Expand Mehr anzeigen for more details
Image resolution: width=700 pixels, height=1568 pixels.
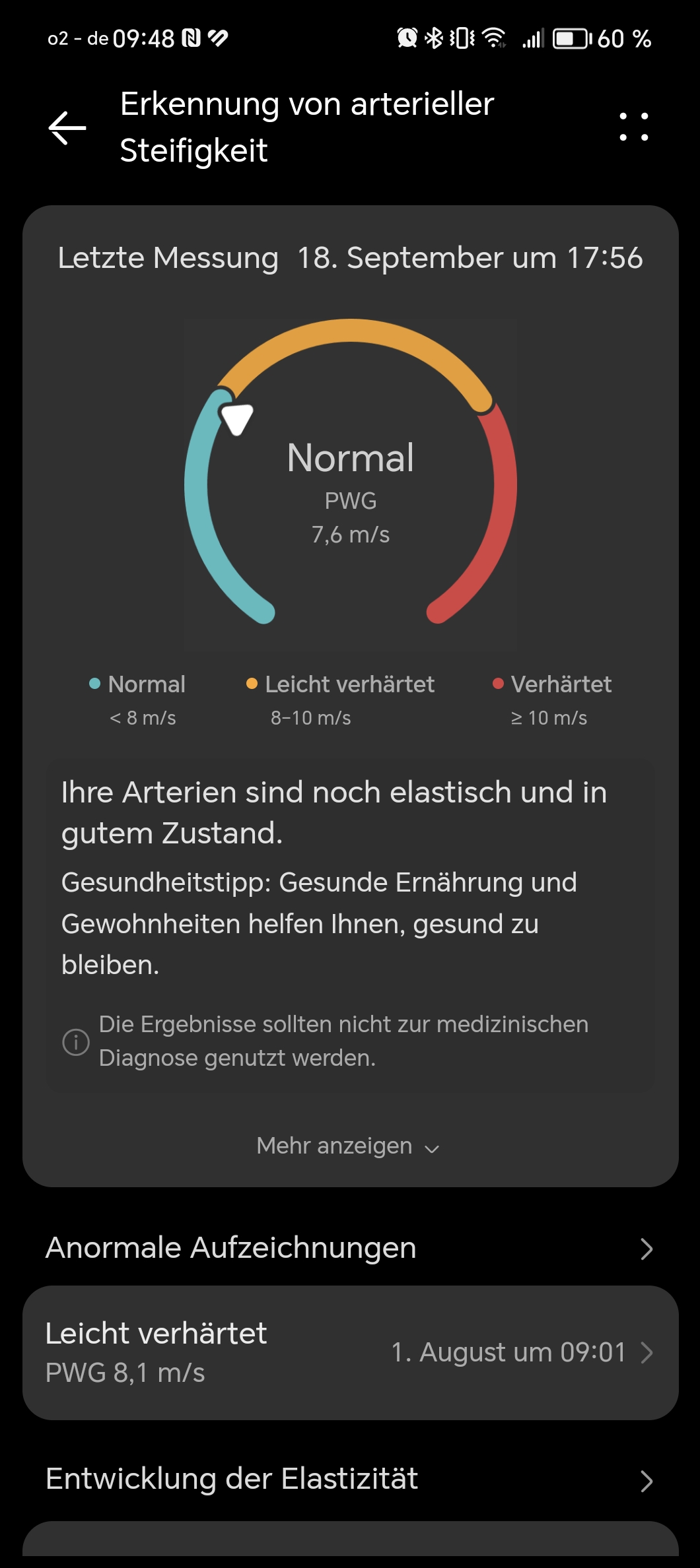(x=348, y=1146)
